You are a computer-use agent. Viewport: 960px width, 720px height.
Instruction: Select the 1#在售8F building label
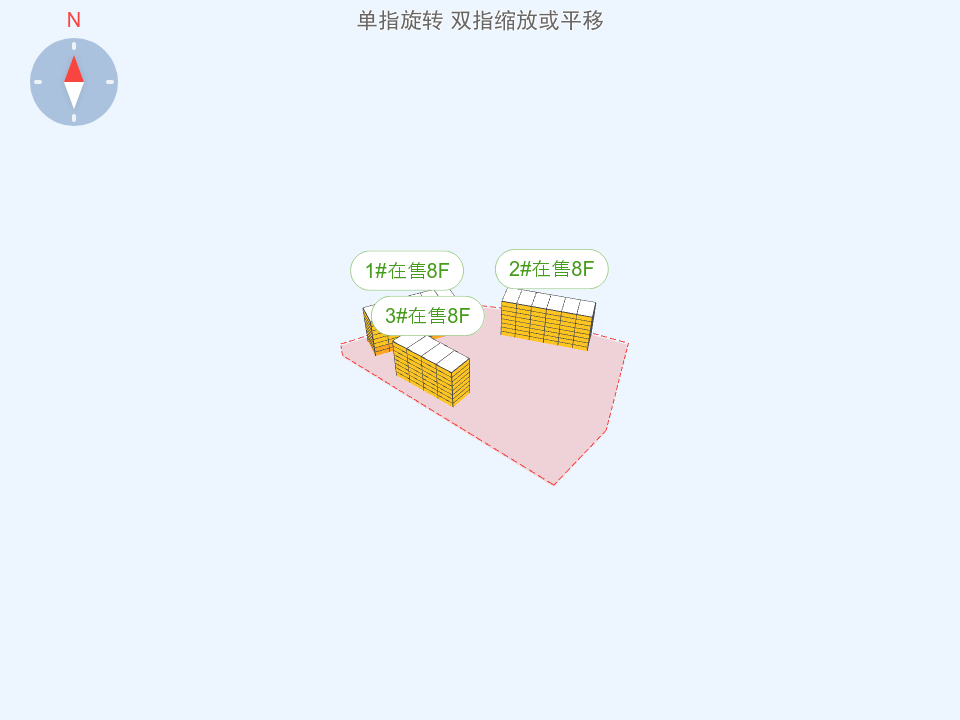coord(406,270)
